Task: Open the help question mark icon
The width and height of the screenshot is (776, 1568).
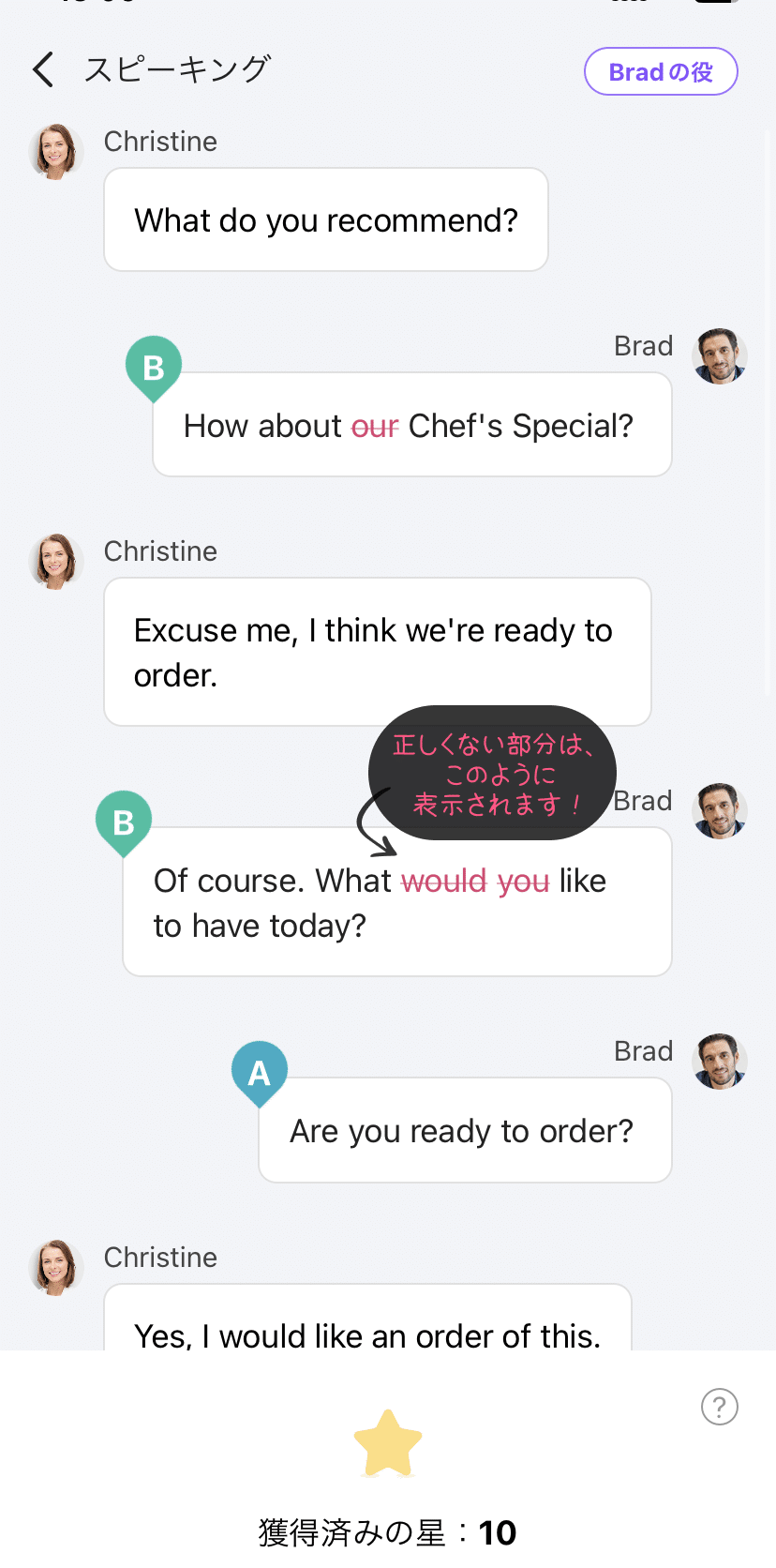Action: pyautogui.click(x=719, y=1407)
